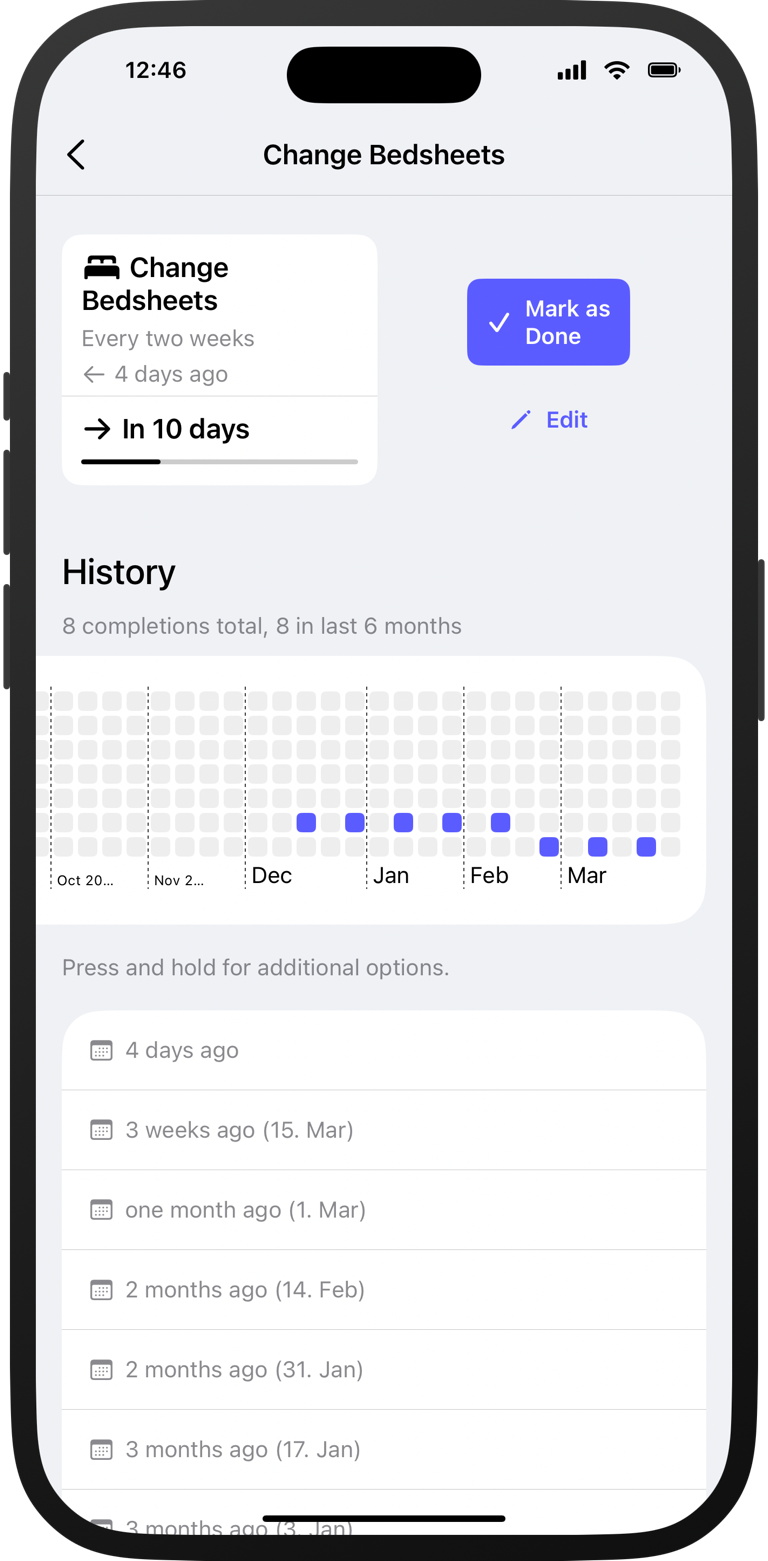This screenshot has width=768, height=1561.
Task: Click the 3 weeks ago history entry
Action: [x=384, y=1130]
